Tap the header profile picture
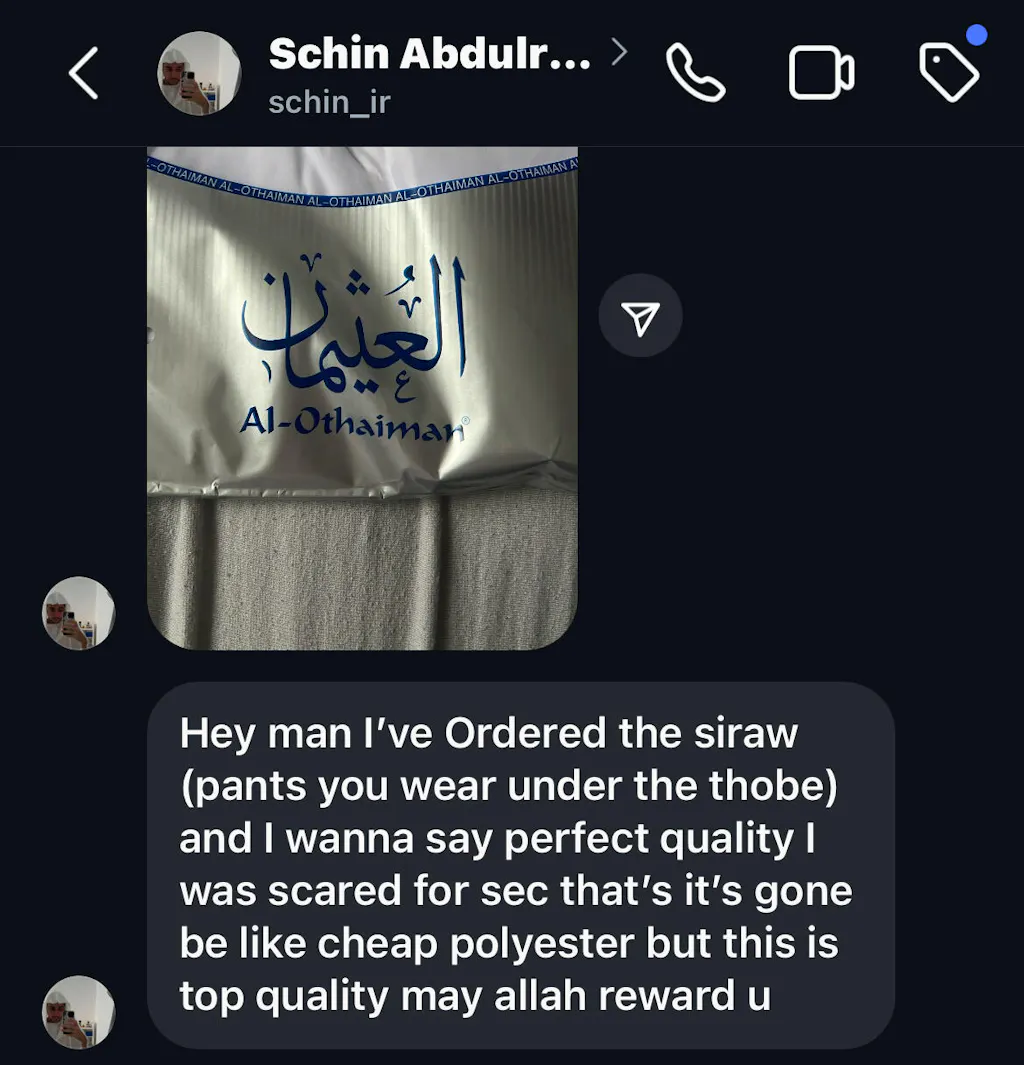 coord(200,74)
